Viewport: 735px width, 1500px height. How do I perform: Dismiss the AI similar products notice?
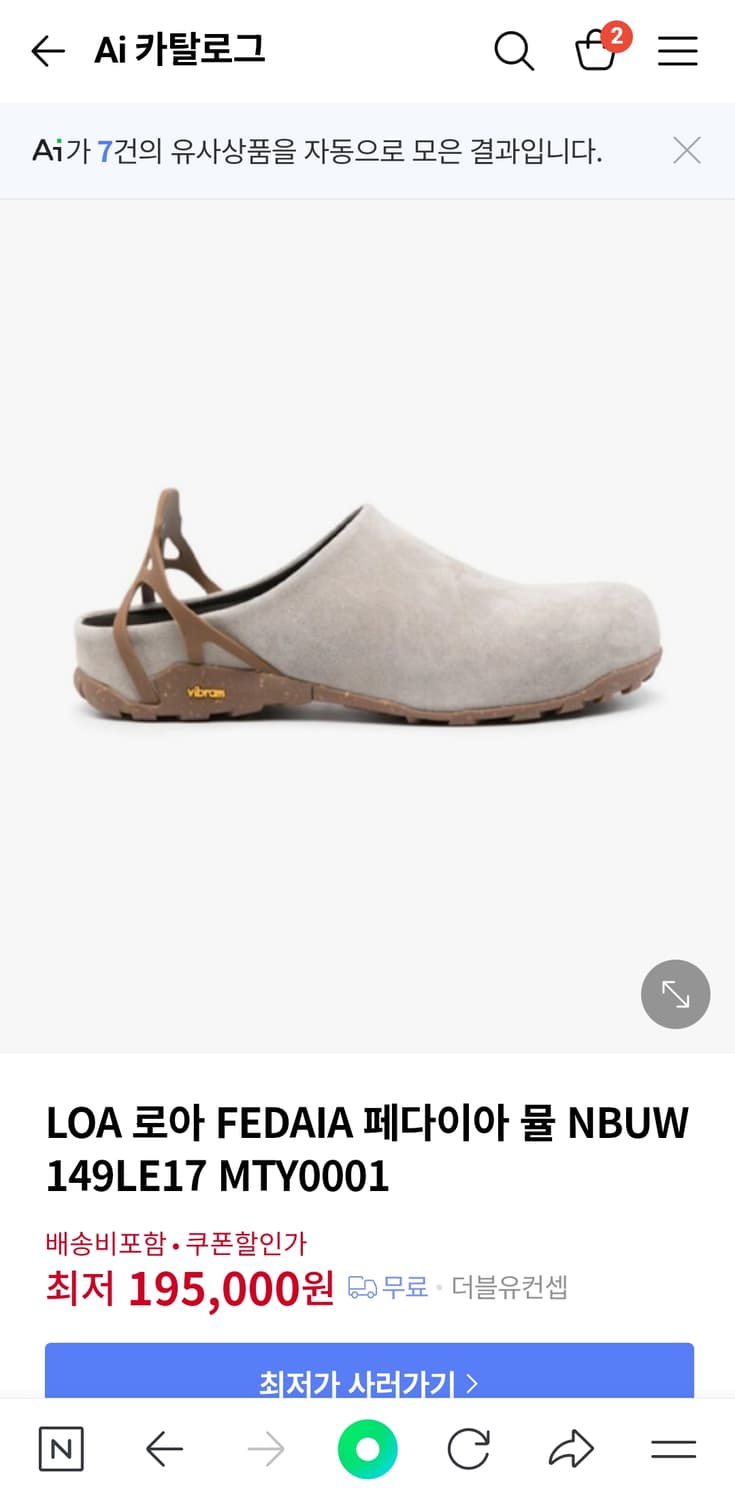(x=687, y=150)
